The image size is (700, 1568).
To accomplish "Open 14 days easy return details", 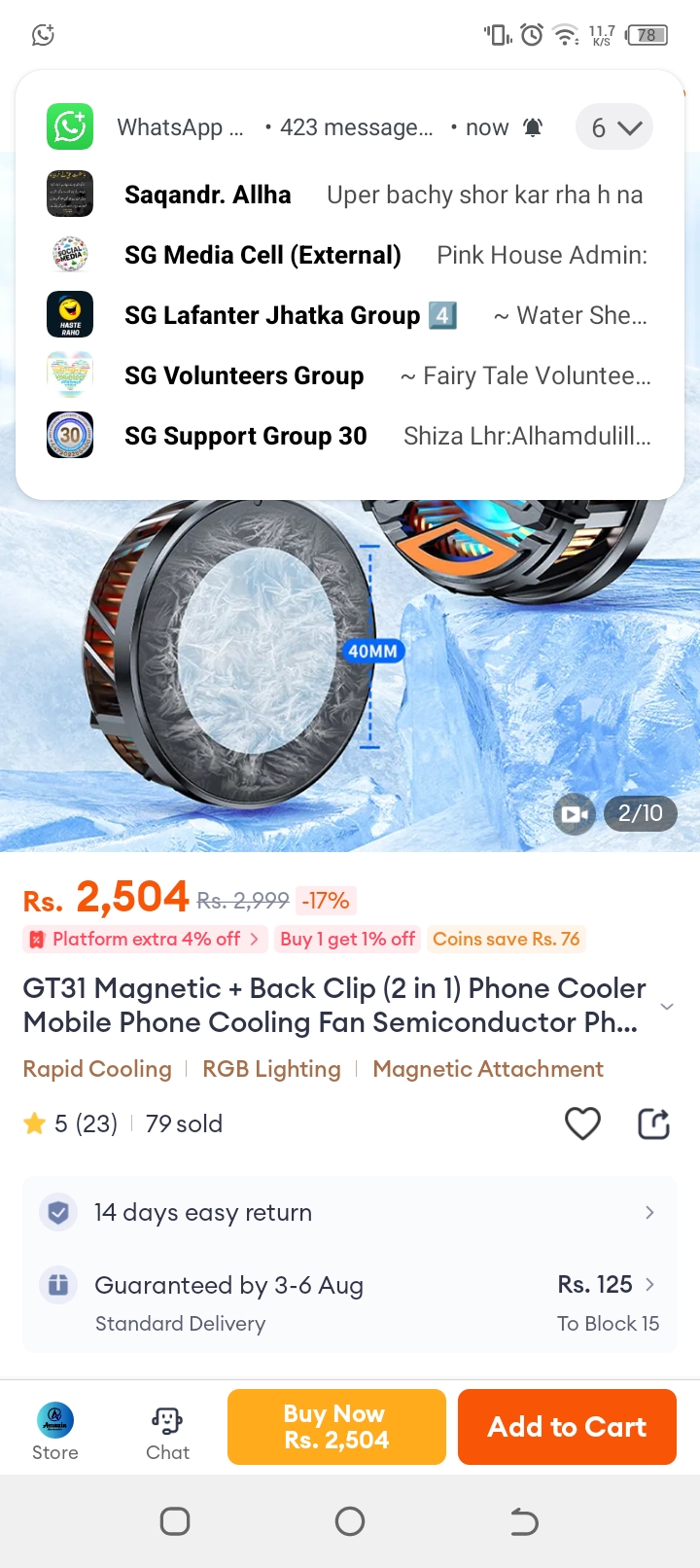I will 350,1212.
